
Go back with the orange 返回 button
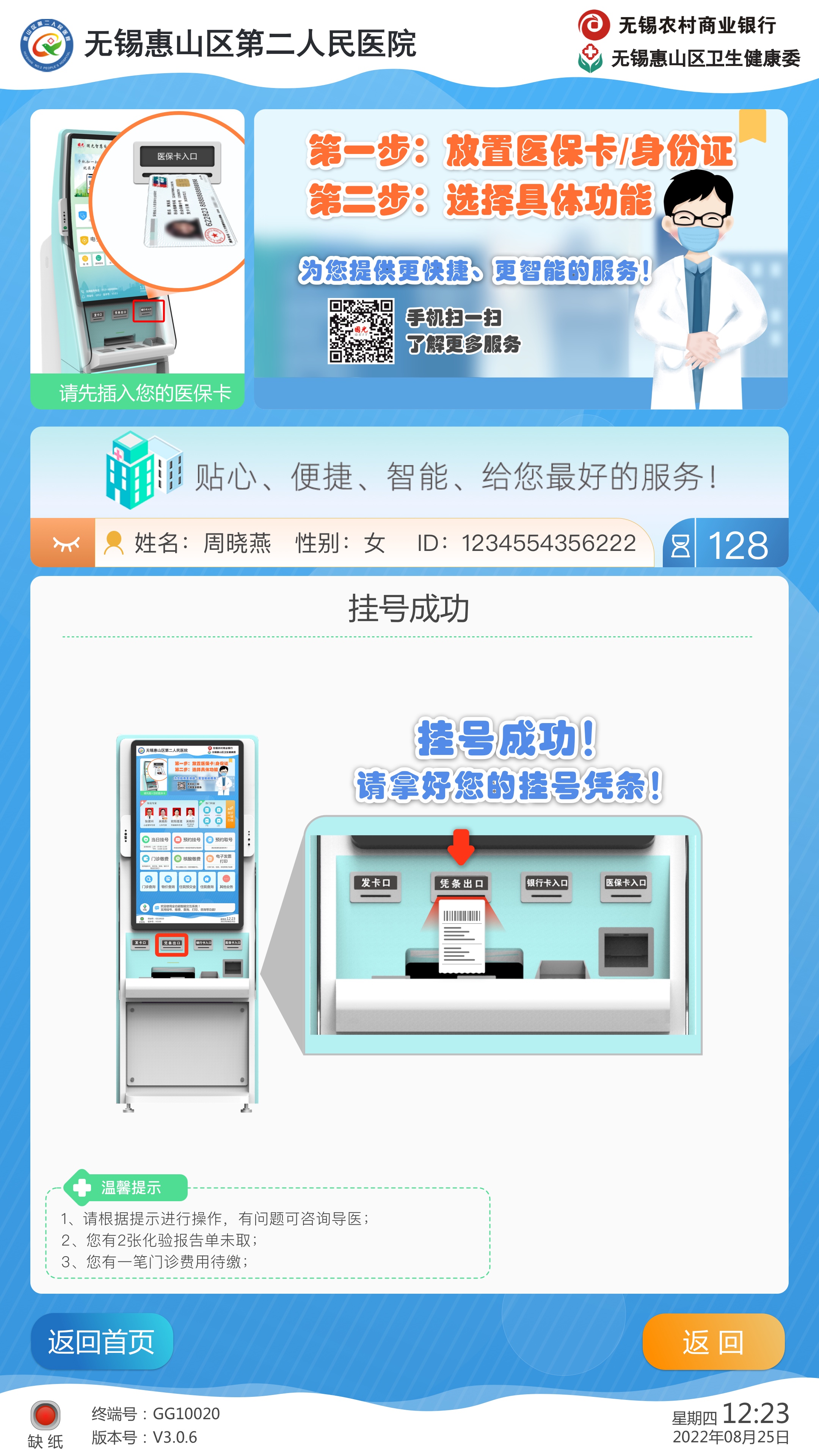tap(713, 1342)
